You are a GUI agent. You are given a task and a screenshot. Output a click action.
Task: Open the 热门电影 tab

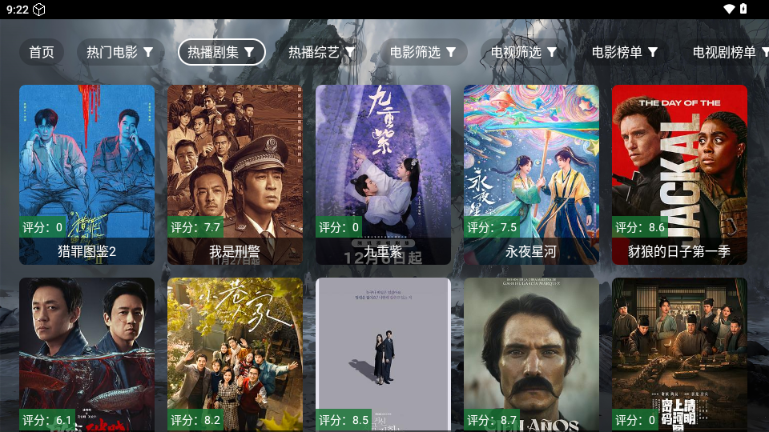(x=120, y=52)
